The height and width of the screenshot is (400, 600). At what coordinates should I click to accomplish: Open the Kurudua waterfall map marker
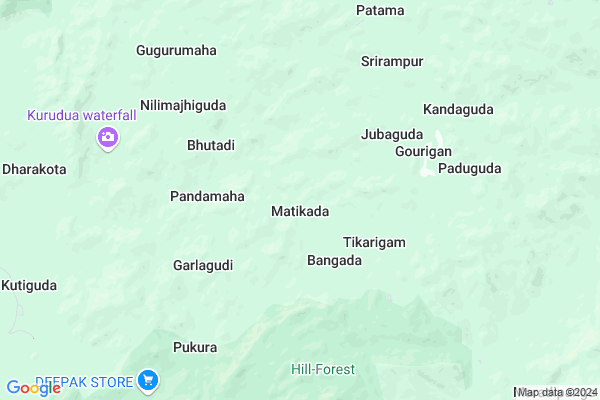pos(108,138)
